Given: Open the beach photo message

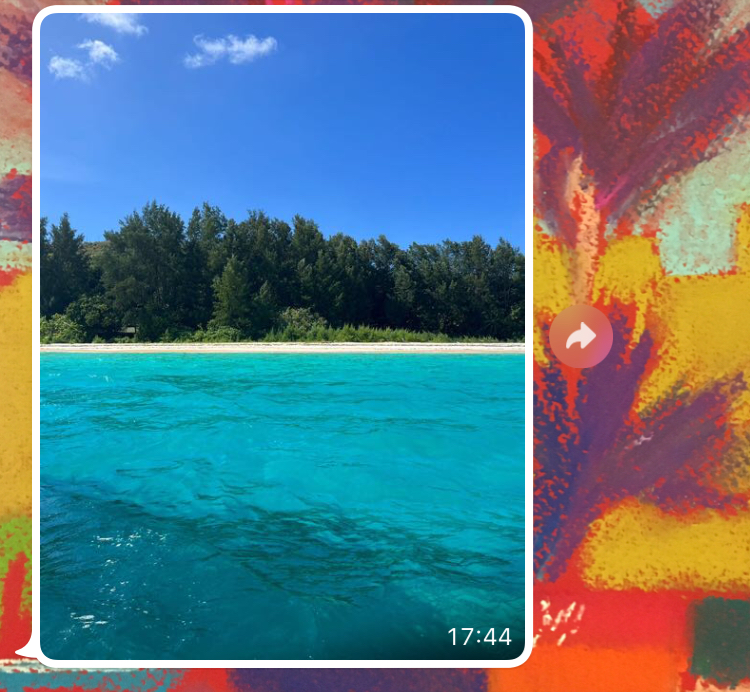Looking at the screenshot, I should coord(282,335).
